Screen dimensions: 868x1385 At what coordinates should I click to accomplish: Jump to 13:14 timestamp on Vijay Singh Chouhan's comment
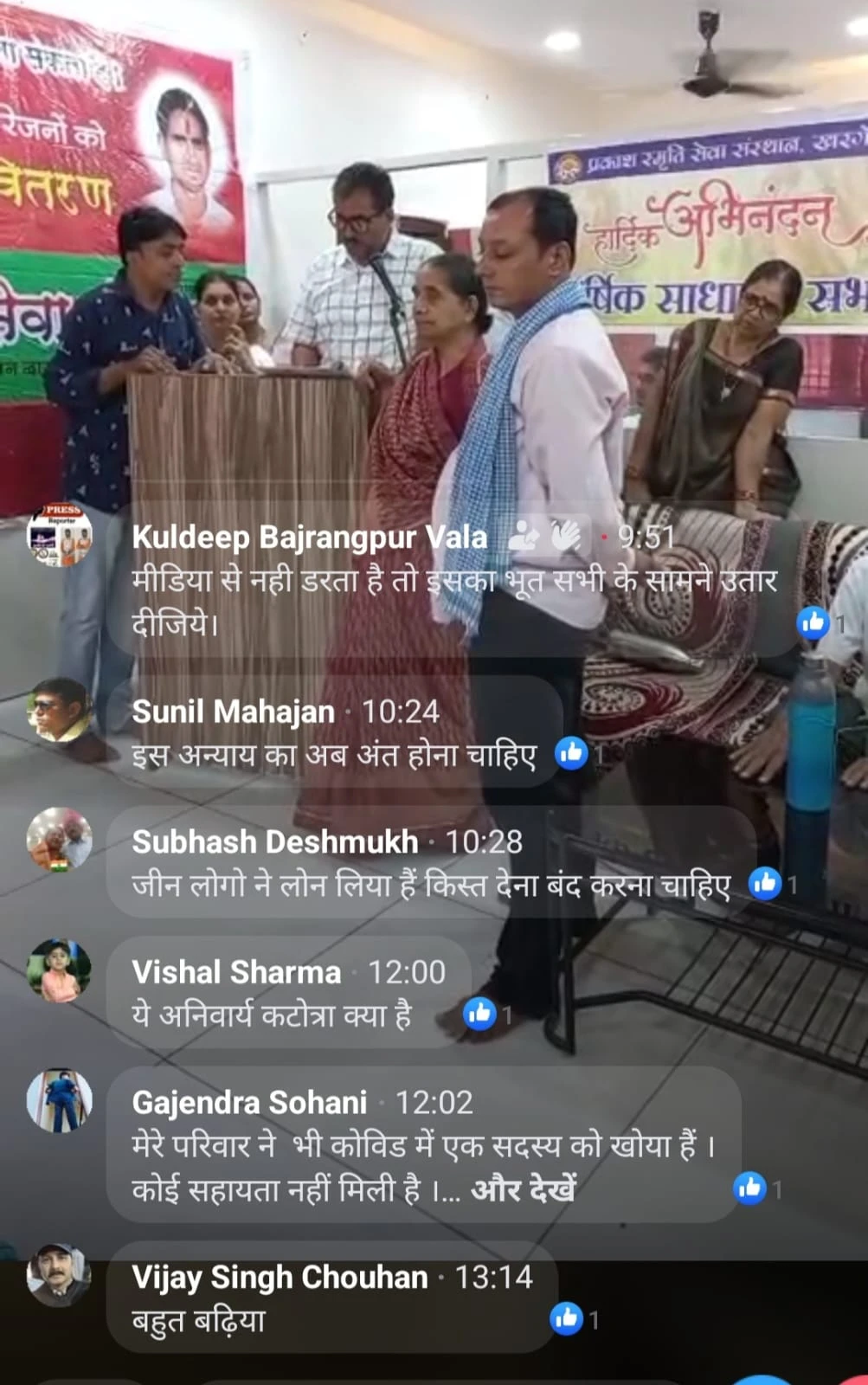click(x=493, y=1277)
